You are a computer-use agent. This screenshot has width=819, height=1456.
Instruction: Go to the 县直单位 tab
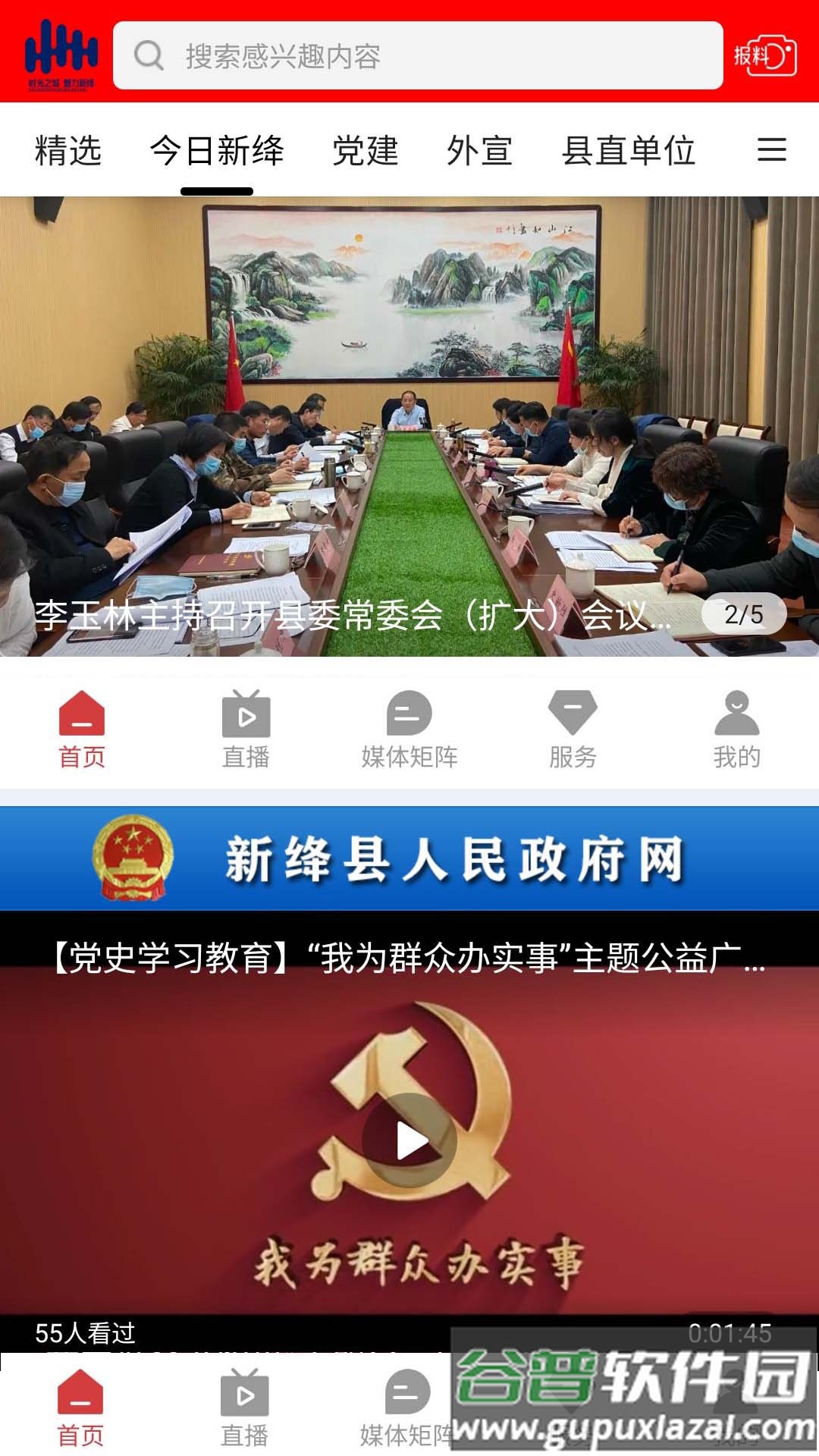[x=628, y=150]
